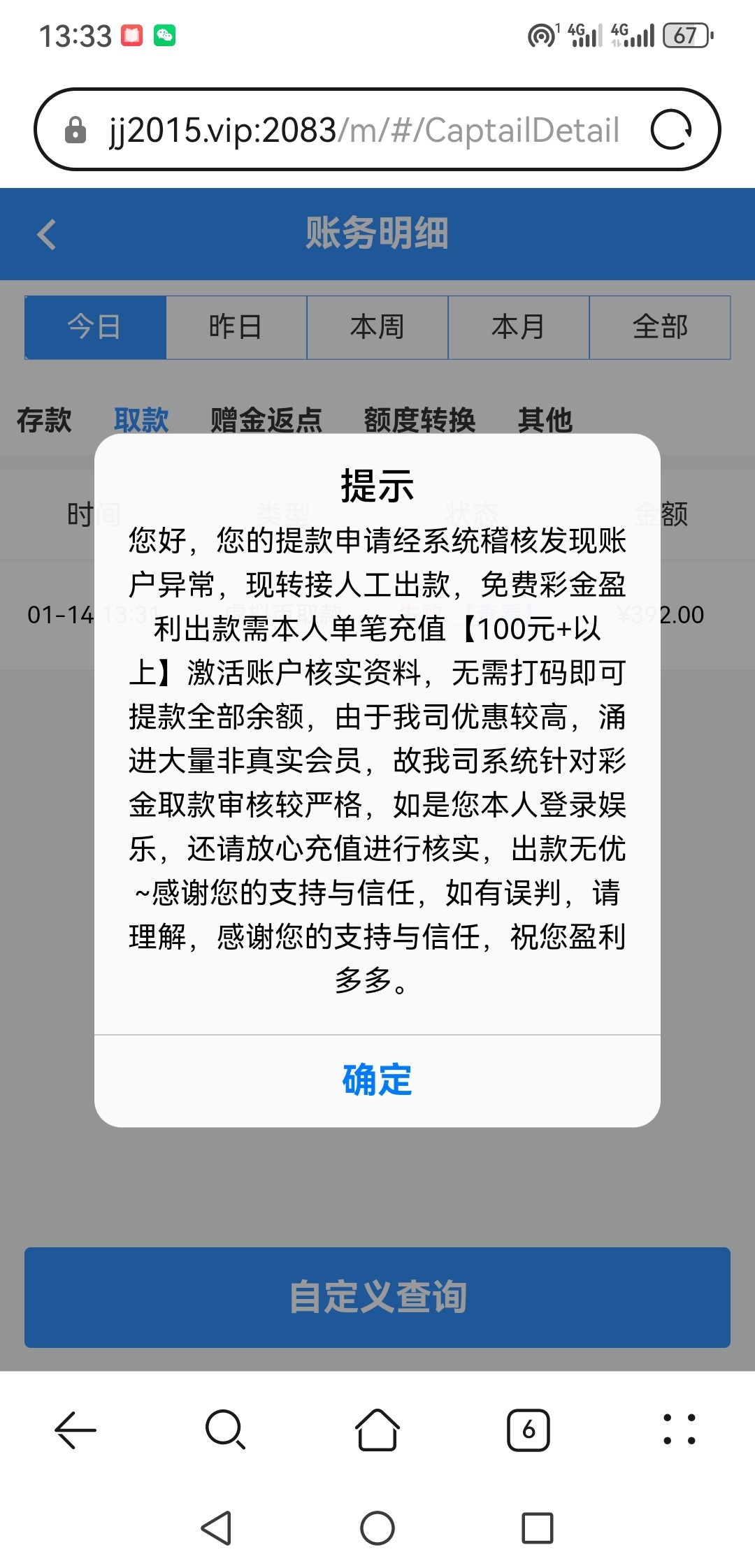Viewport: 755px width, 1568px height.
Task: Click the padlock icon beside the URL
Action: click(77, 129)
